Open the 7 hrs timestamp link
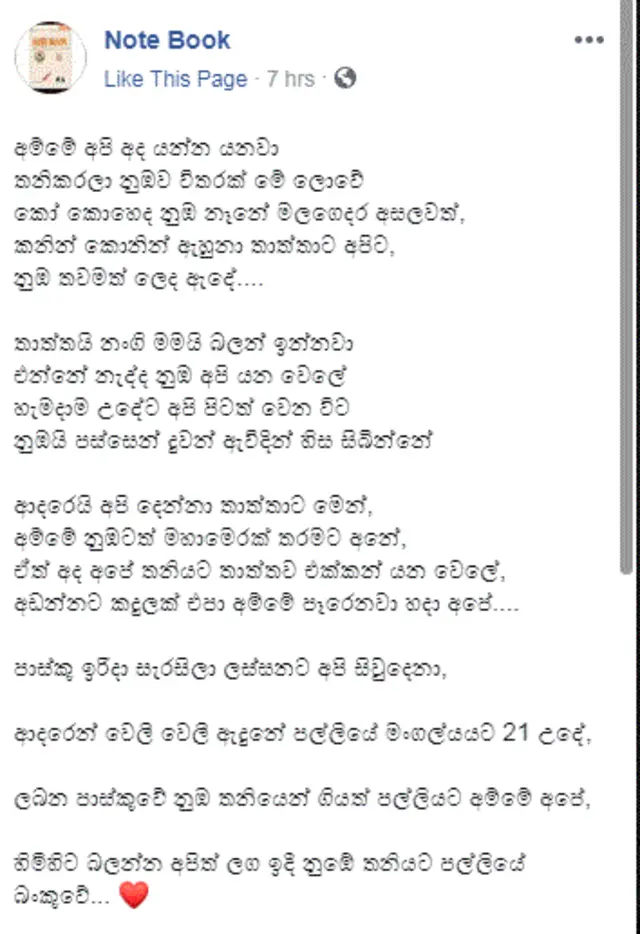640x934 pixels. click(290, 79)
